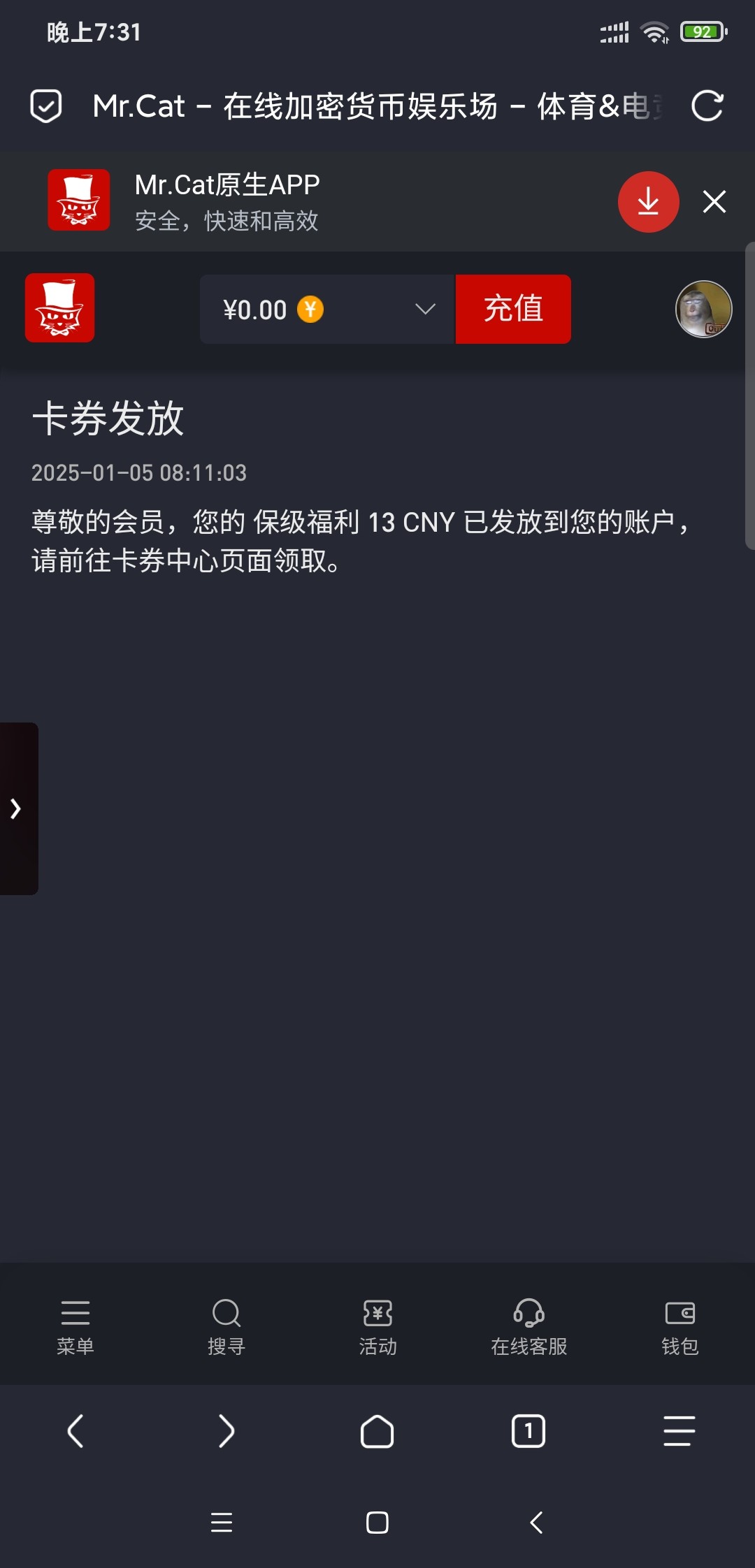The image size is (755, 1568).
Task: Click the Mr.Cat logo icon
Action: pyautogui.click(x=59, y=308)
